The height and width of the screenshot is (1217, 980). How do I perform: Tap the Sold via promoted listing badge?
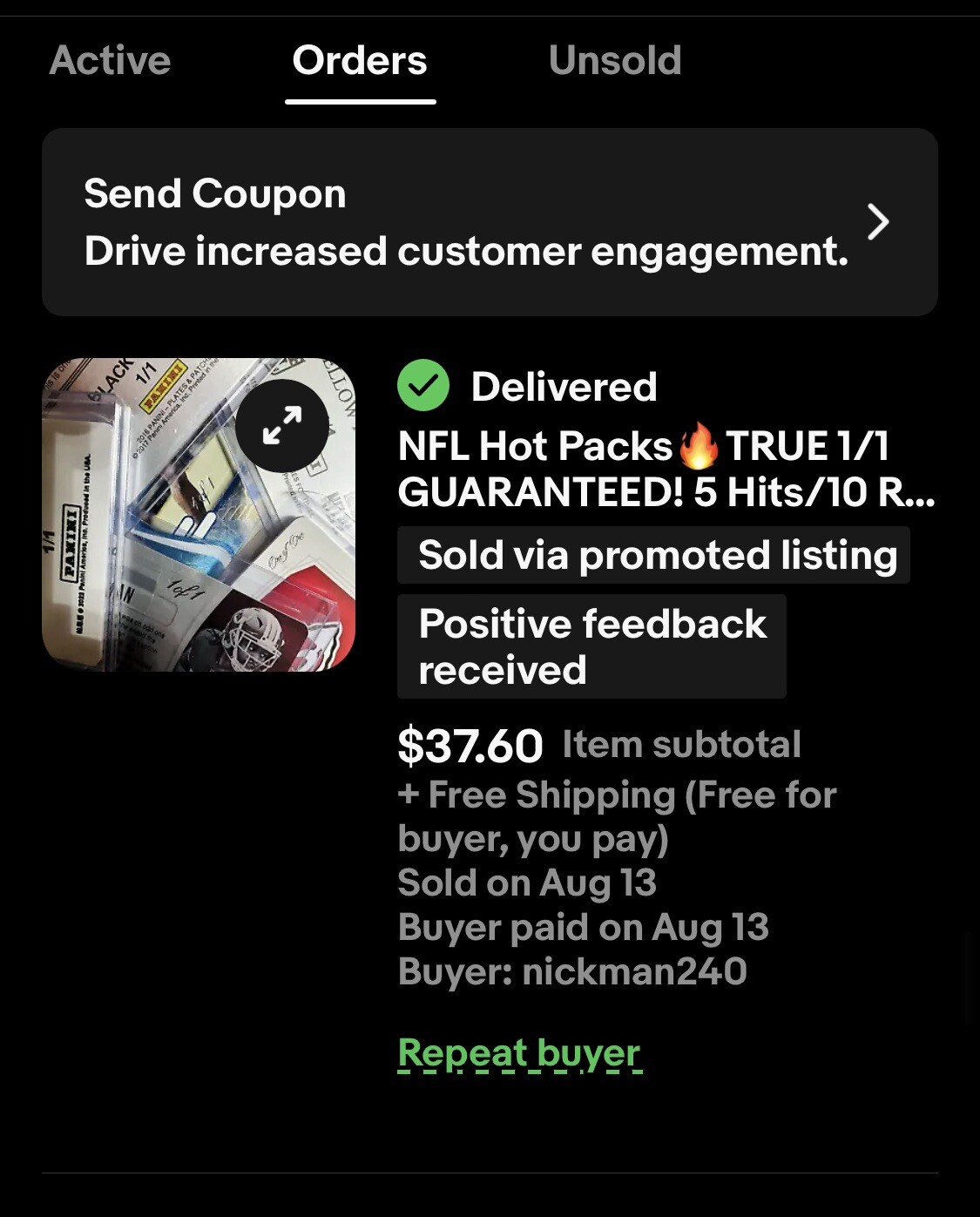(656, 554)
